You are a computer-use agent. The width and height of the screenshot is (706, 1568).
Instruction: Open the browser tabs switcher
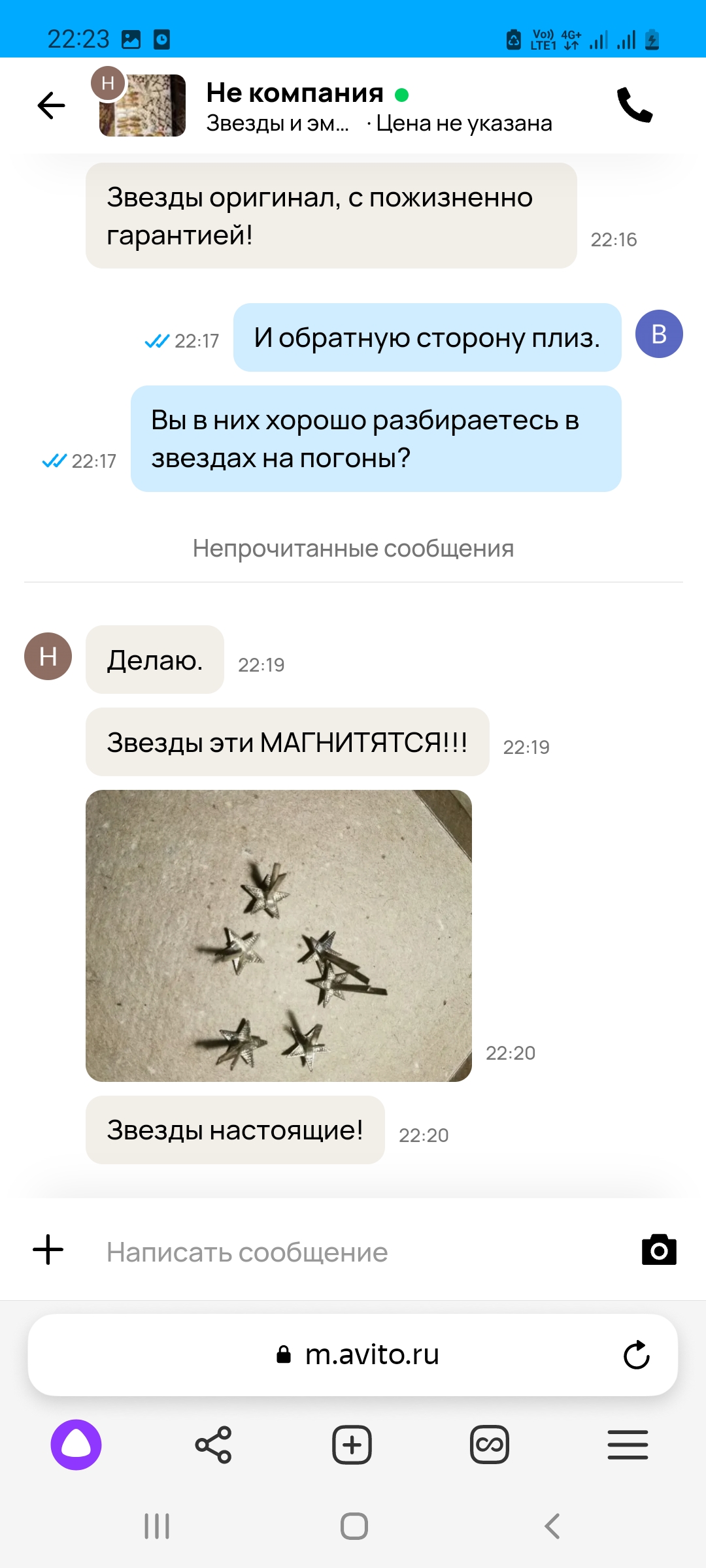pos(490,1445)
